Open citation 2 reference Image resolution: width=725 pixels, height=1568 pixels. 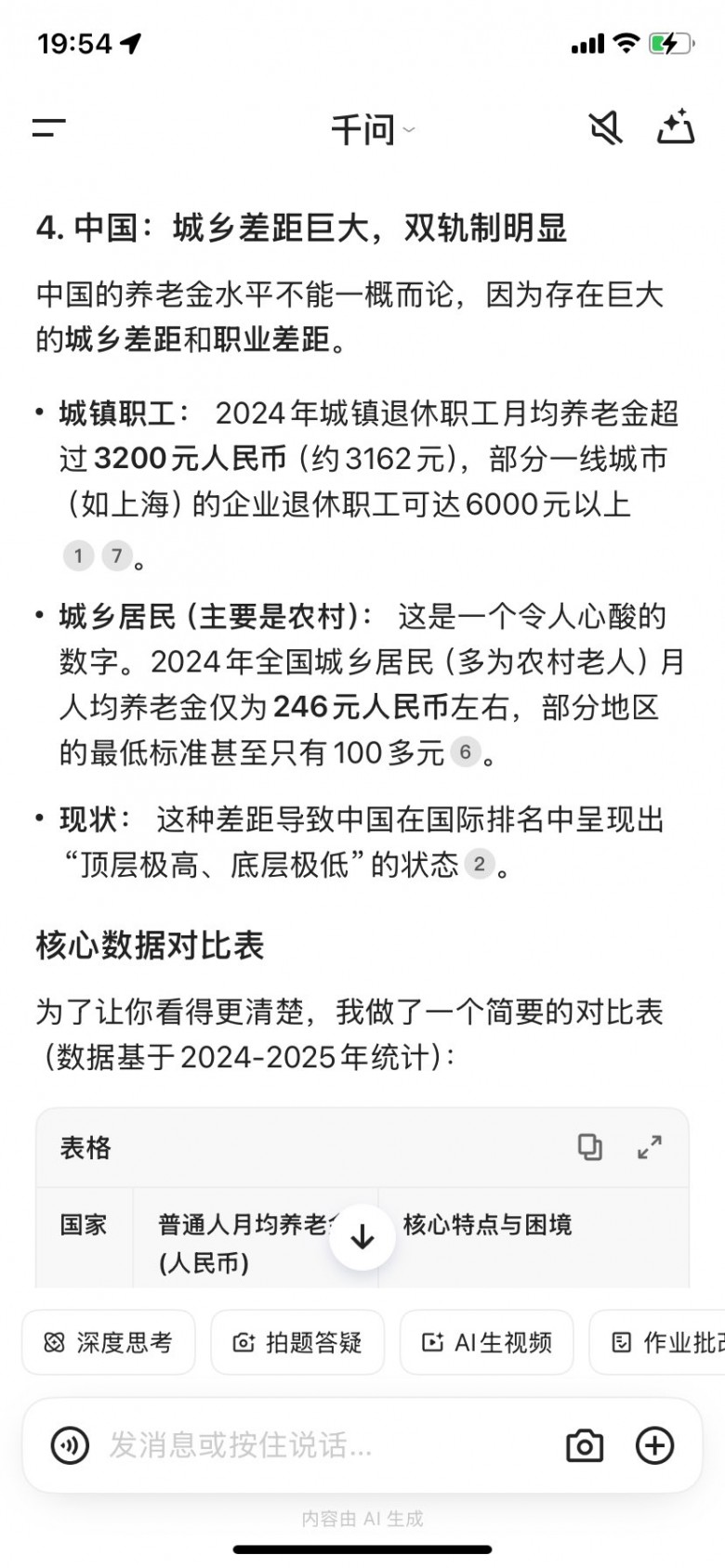coord(479,865)
